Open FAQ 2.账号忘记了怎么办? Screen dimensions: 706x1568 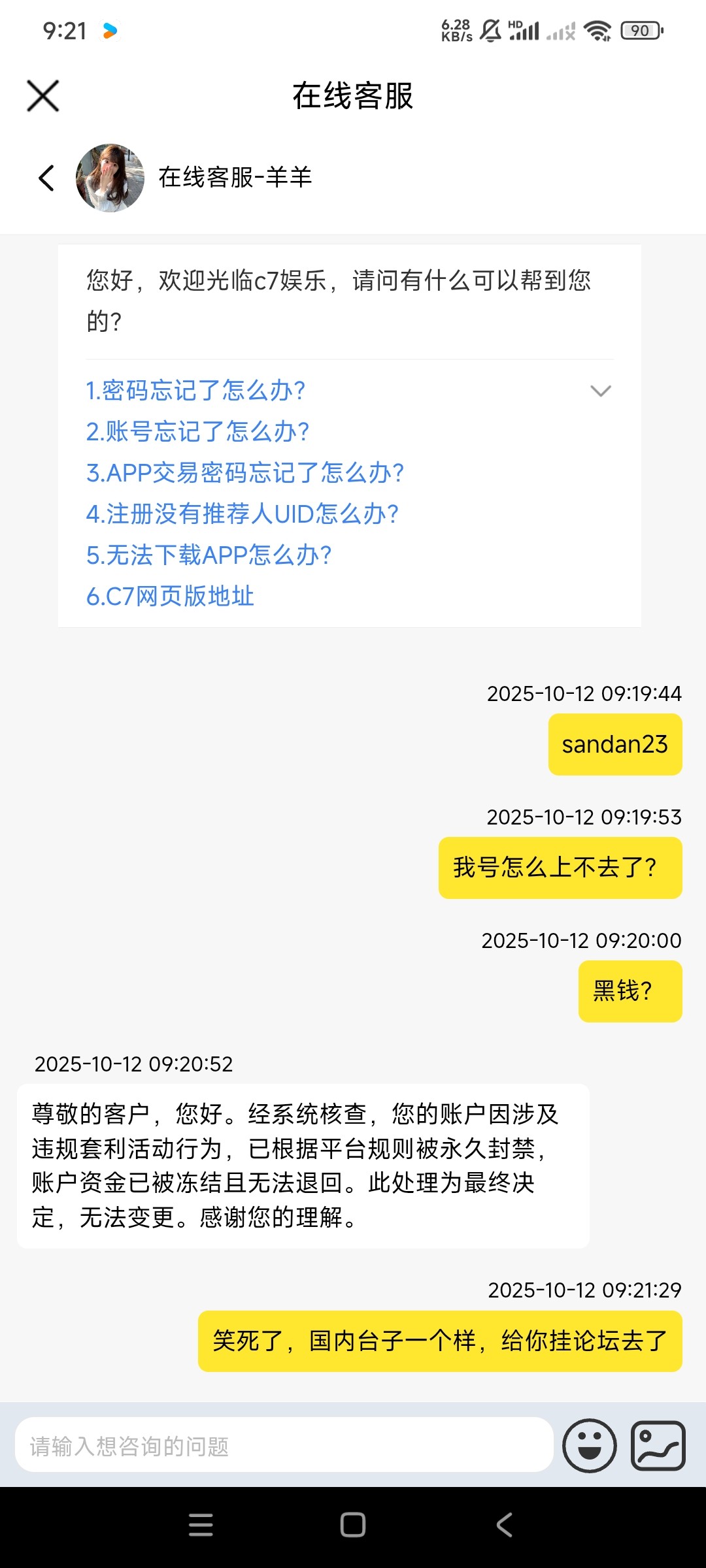click(x=197, y=432)
